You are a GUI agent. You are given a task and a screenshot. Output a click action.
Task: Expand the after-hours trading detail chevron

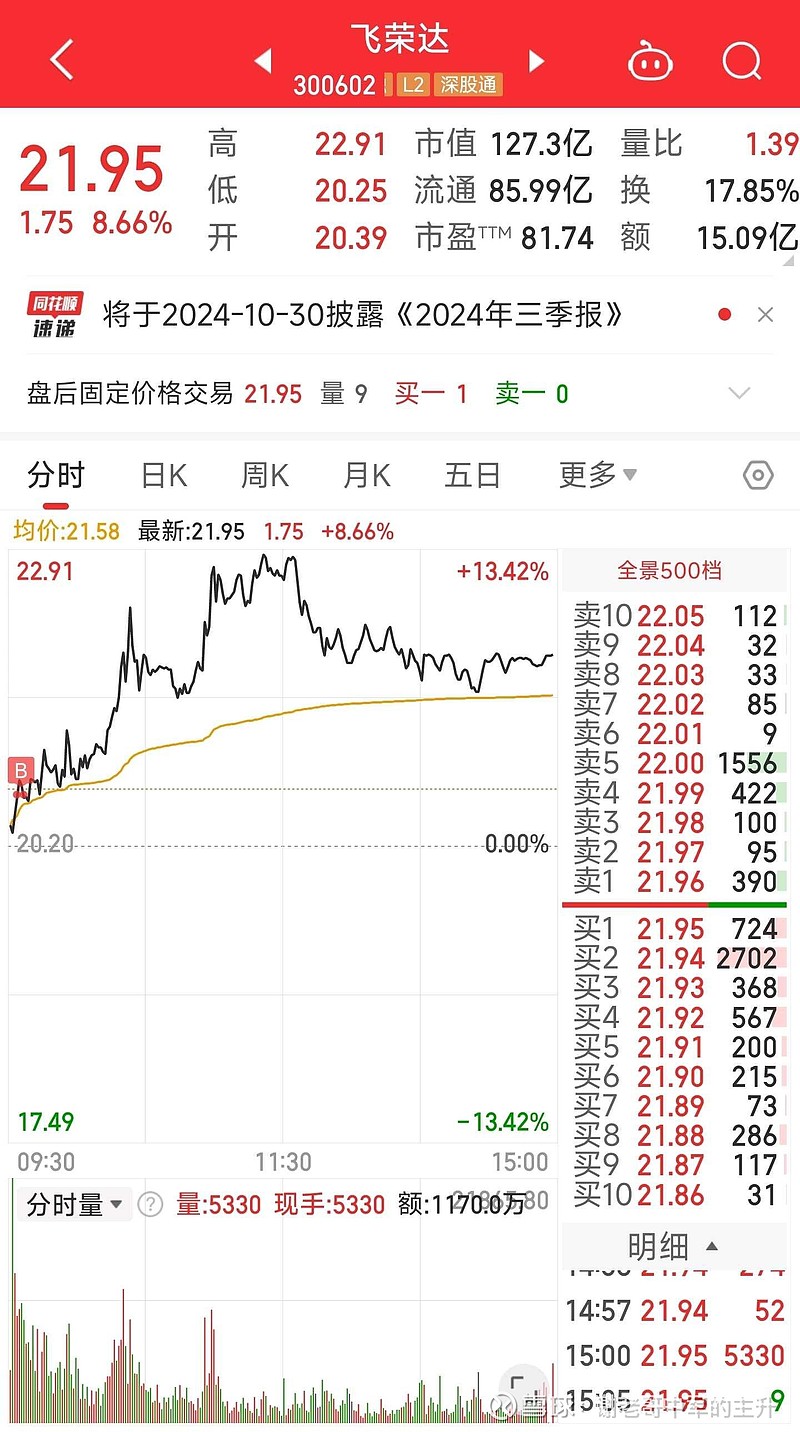738,393
